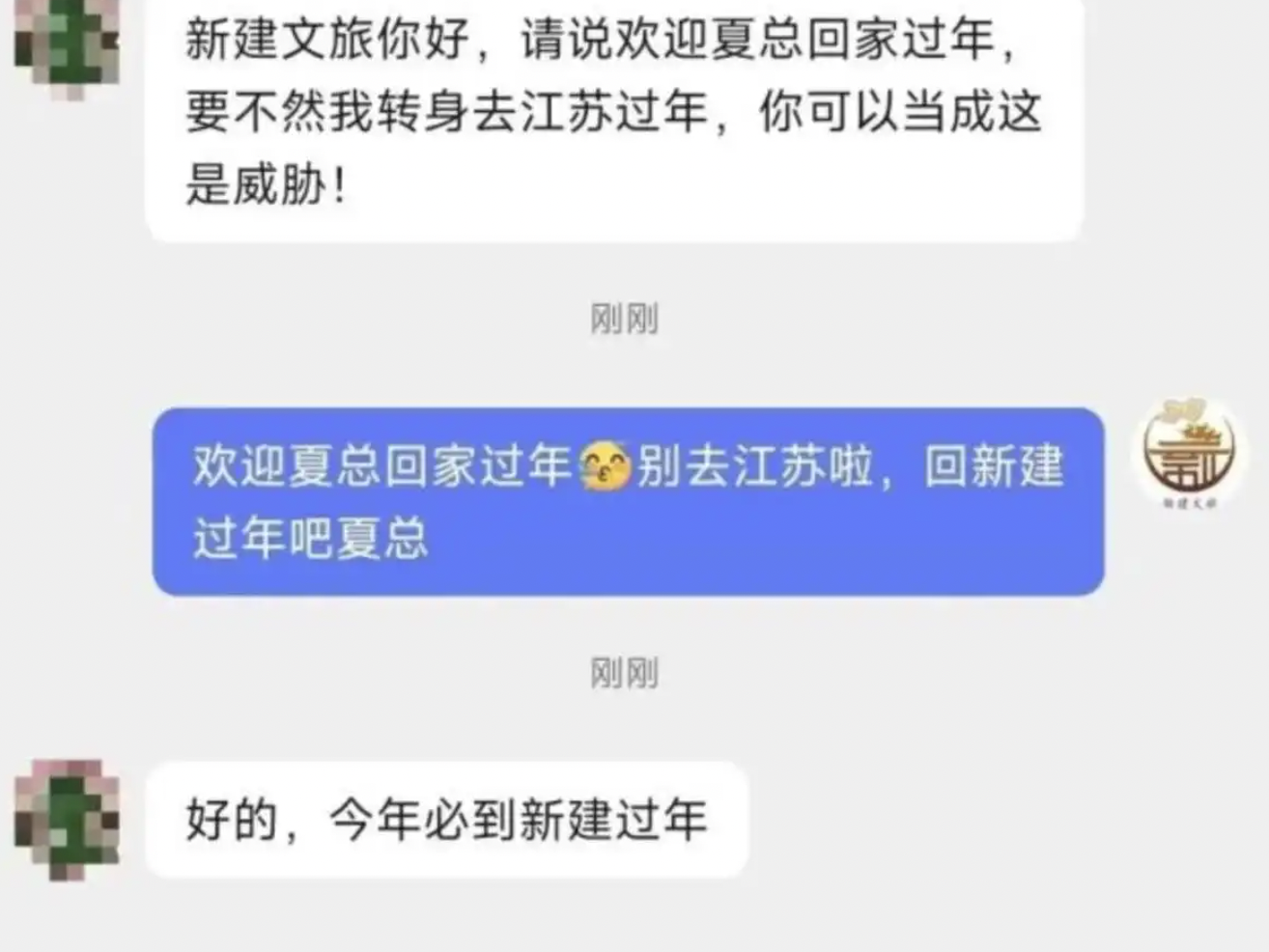Open the 新建文旅 profile avatar
1269x952 pixels.
coord(1189,450)
